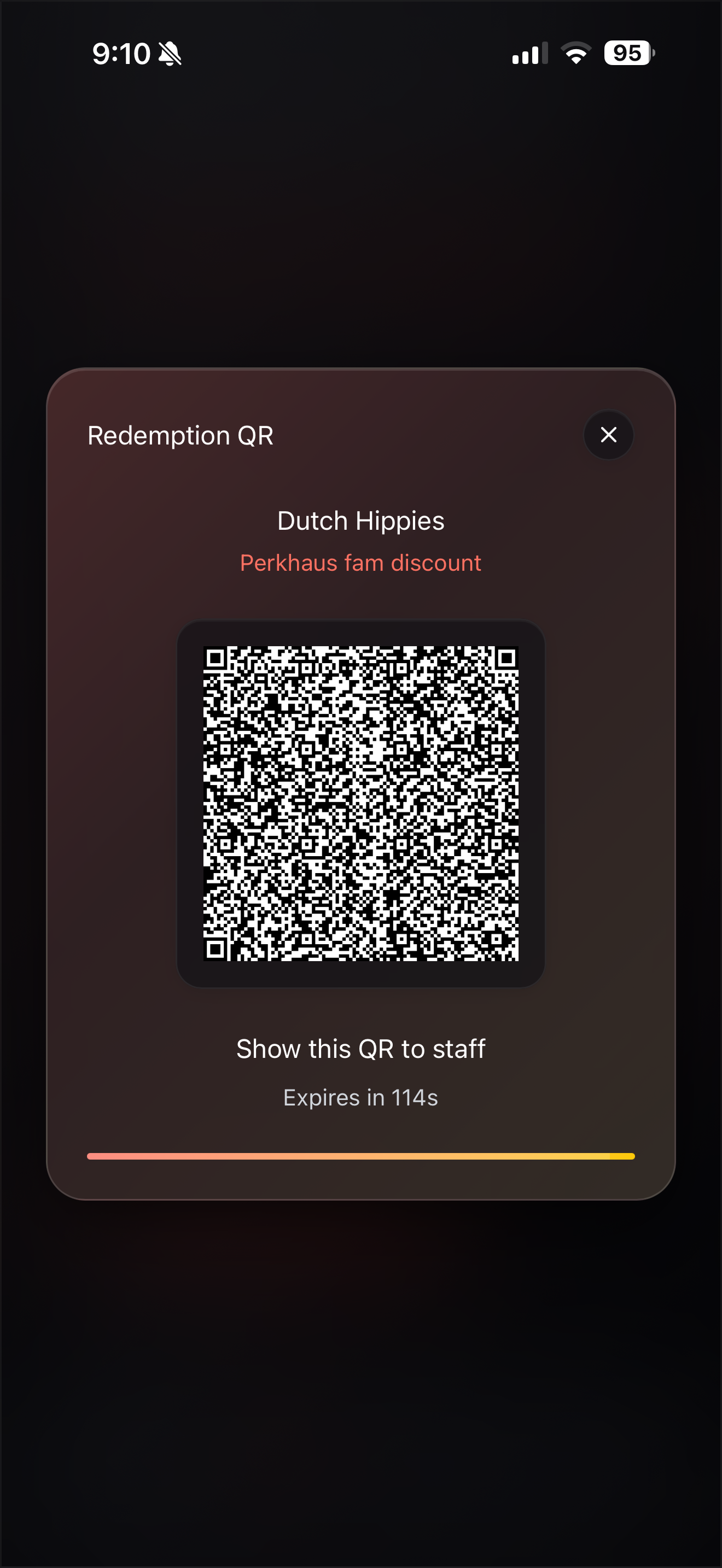Tap Show this QR to staff text
Viewport: 722px width, 1568px height.
(x=360, y=1048)
